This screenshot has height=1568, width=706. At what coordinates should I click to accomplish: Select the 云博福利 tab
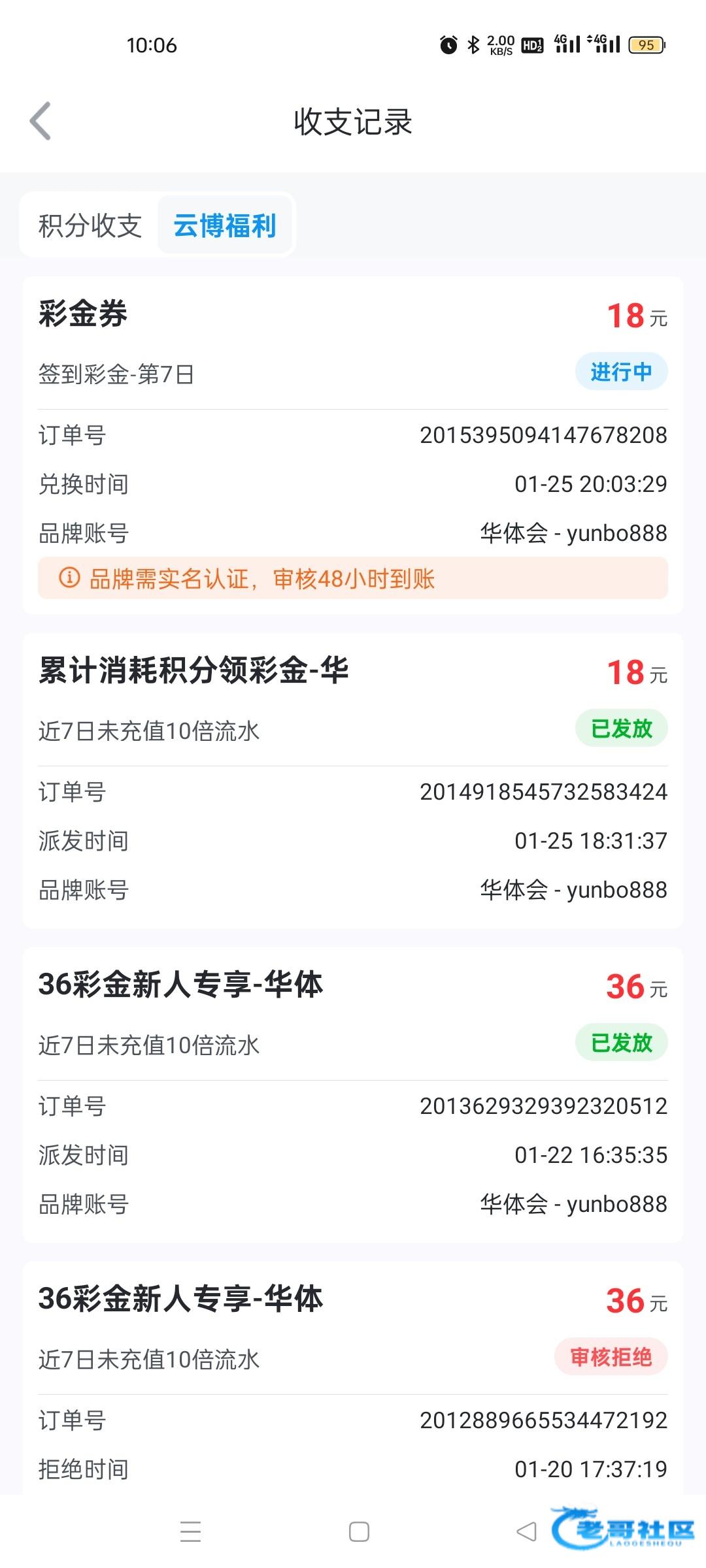(x=225, y=225)
